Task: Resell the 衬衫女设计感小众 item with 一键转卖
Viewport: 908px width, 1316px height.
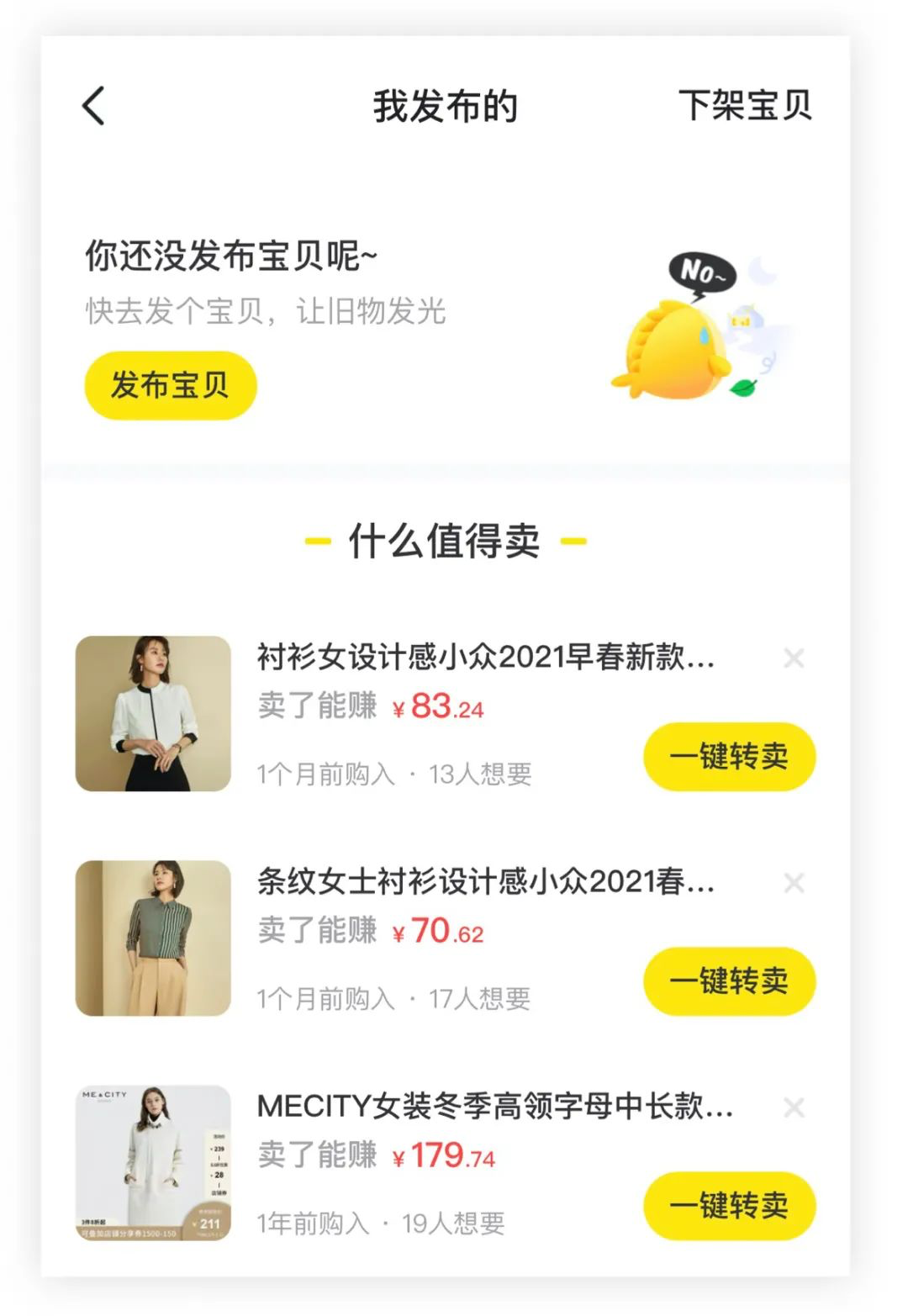Action: 729,756
